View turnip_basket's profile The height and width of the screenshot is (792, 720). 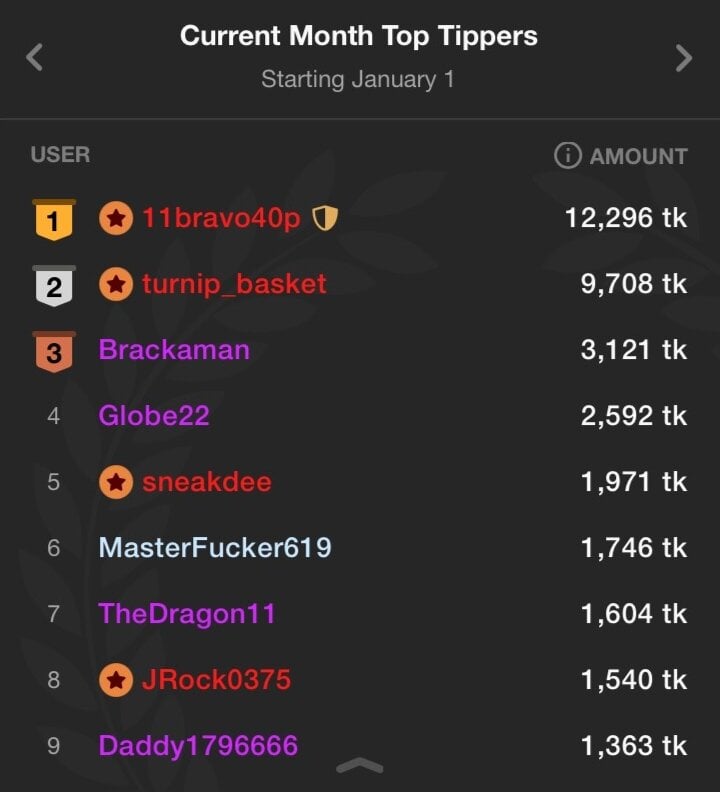pos(234,284)
